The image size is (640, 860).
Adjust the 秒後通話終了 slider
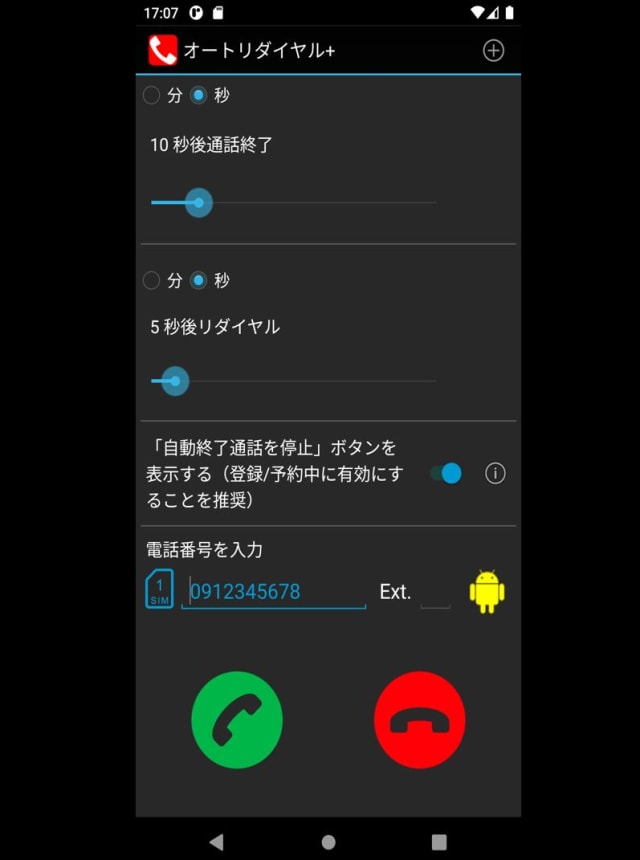199,203
